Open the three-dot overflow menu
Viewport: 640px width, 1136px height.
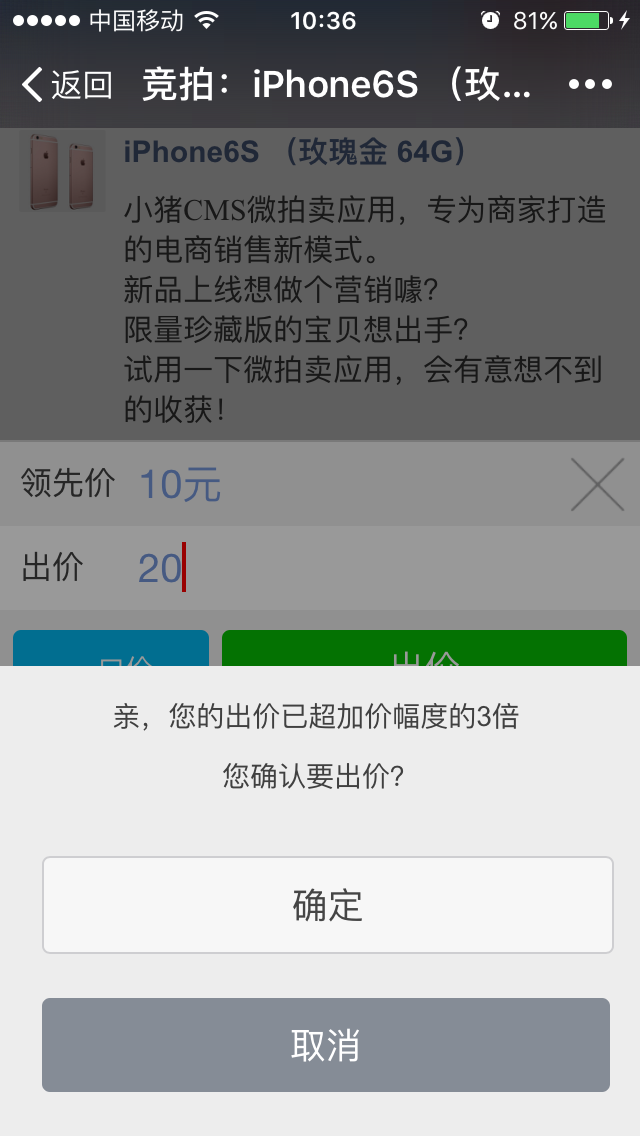(x=590, y=85)
